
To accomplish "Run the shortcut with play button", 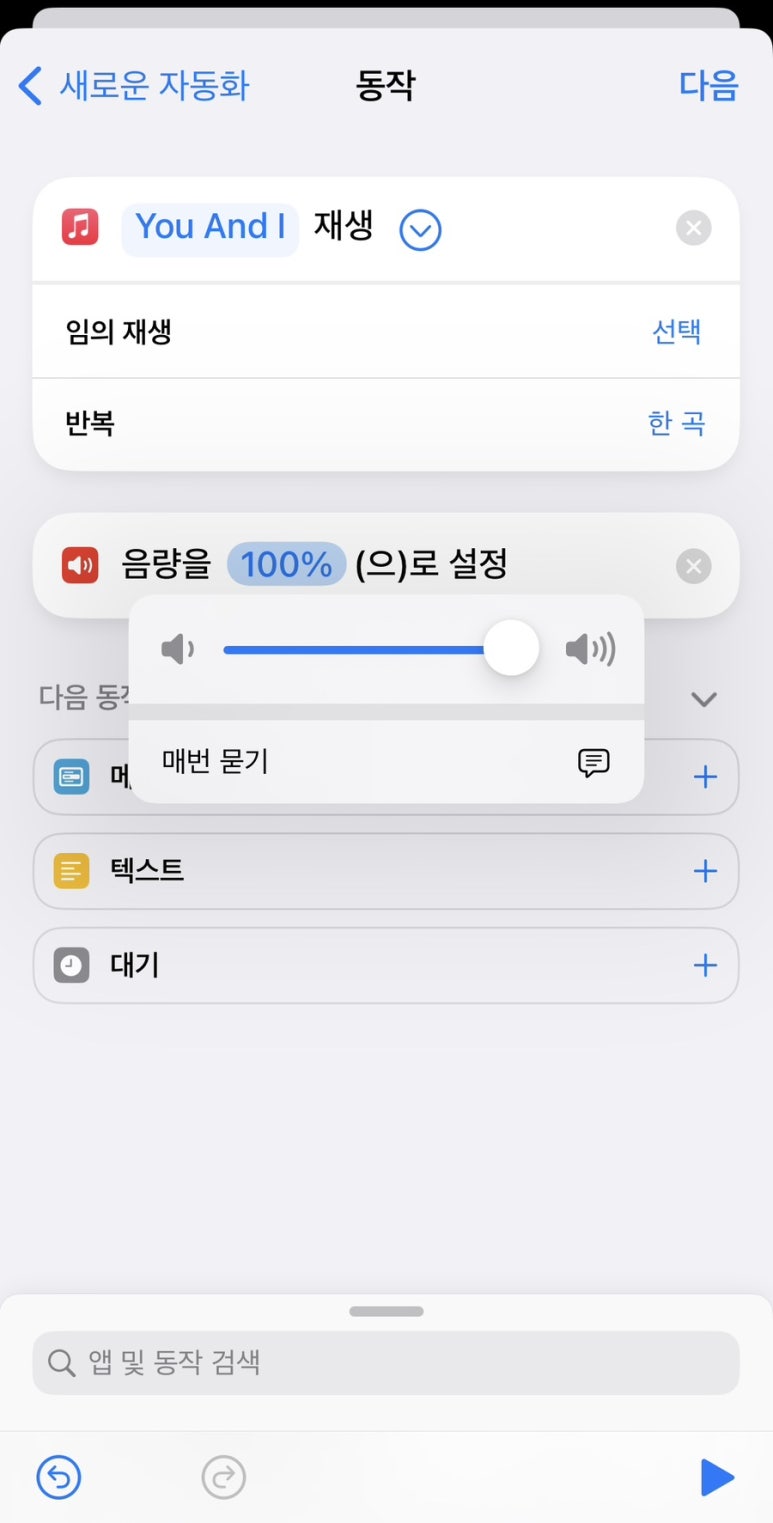I will pyautogui.click(x=716, y=1476).
